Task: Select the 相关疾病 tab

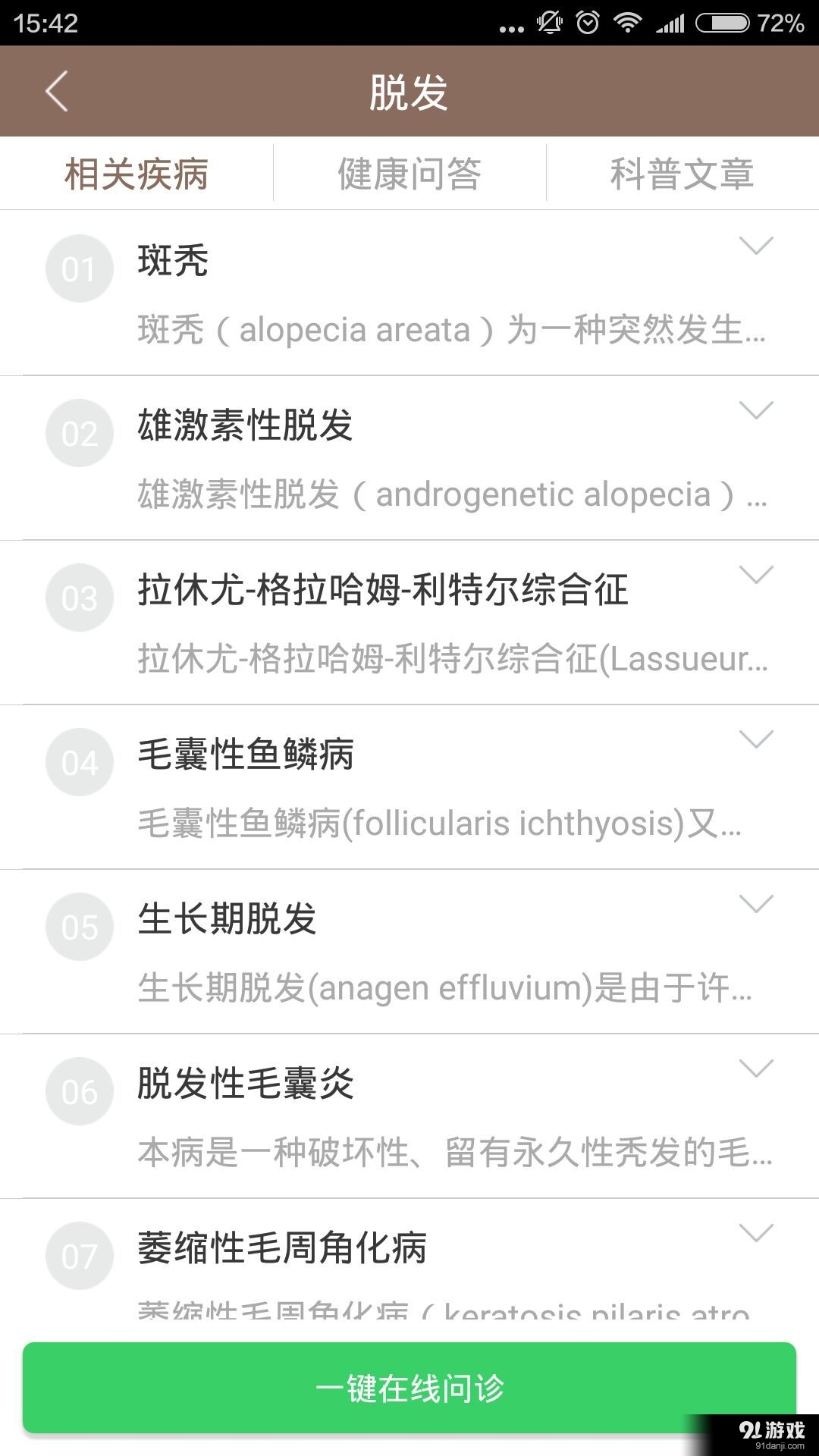Action: [136, 173]
